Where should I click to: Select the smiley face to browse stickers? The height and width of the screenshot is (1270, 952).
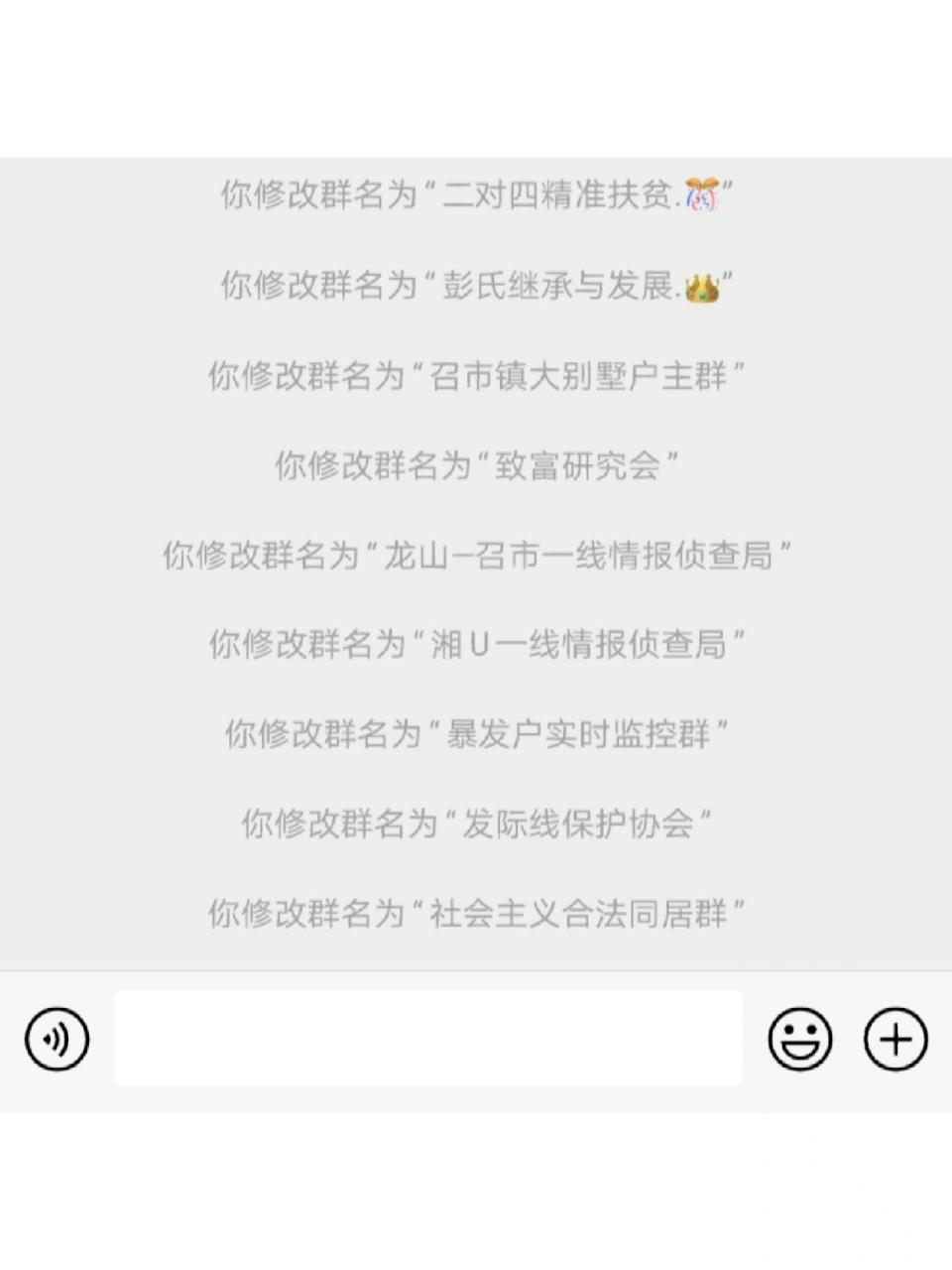[x=801, y=1039]
